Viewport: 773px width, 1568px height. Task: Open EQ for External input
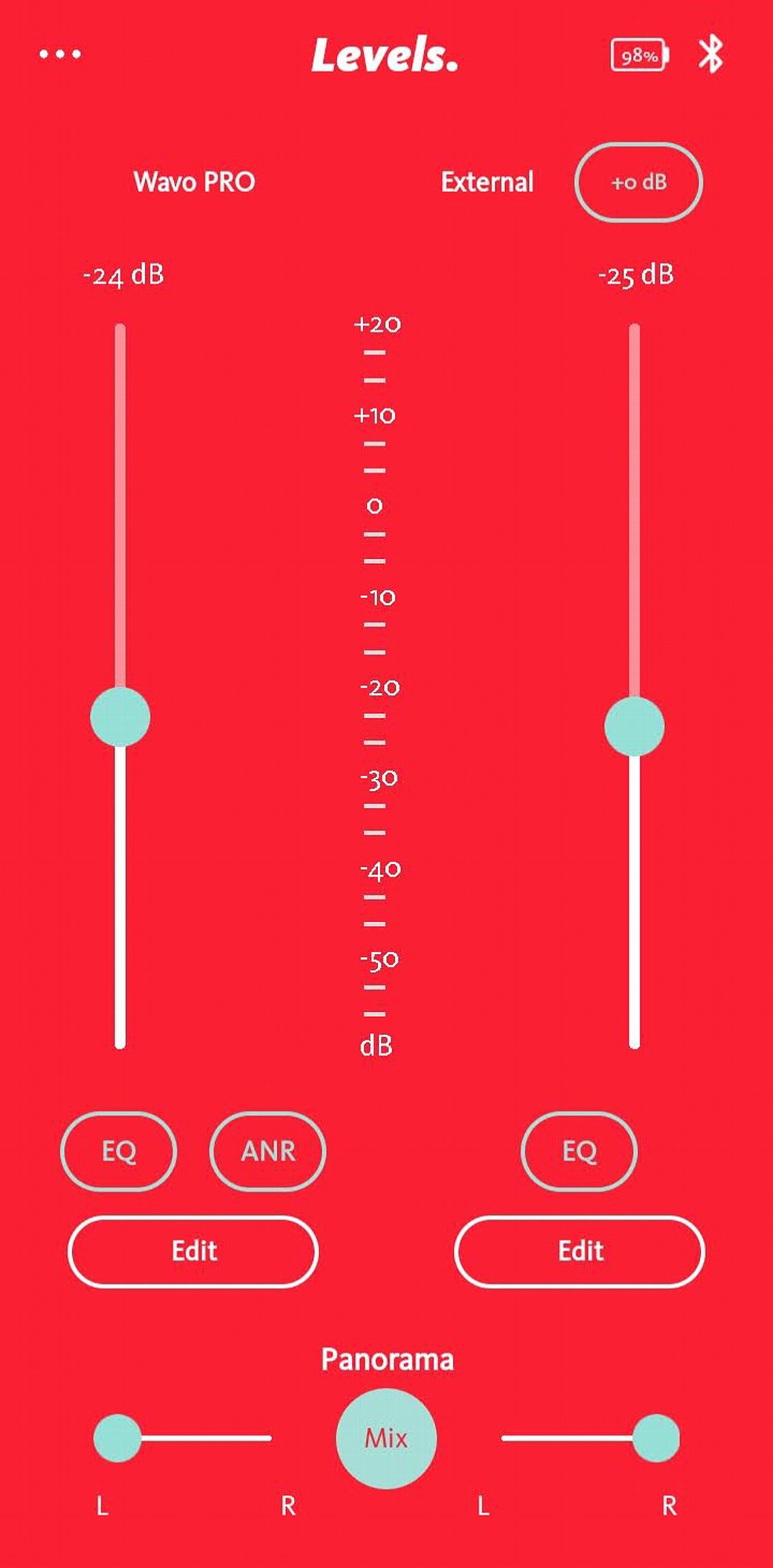(579, 1151)
